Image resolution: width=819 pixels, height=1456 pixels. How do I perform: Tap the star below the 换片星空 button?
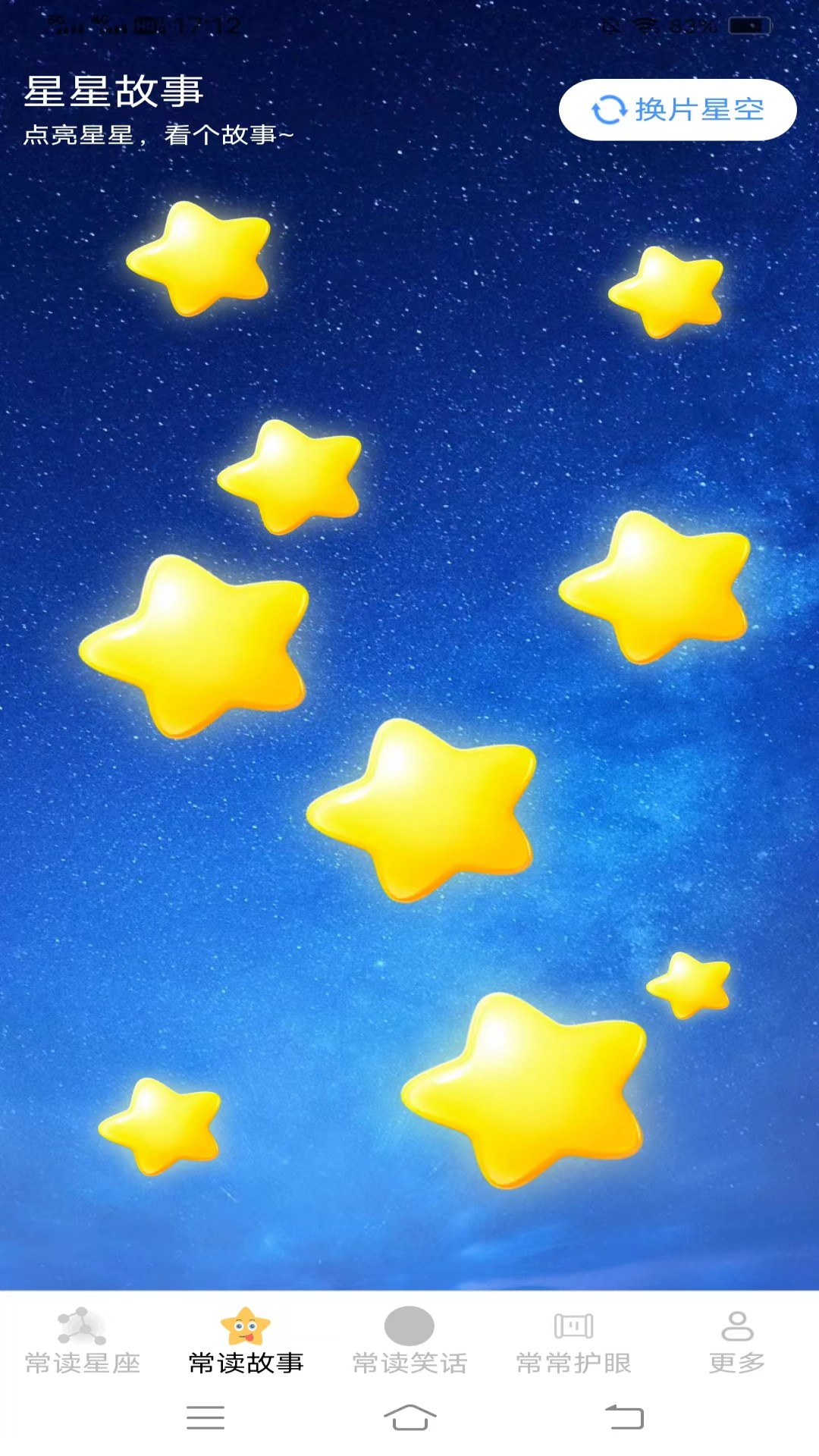point(669,292)
